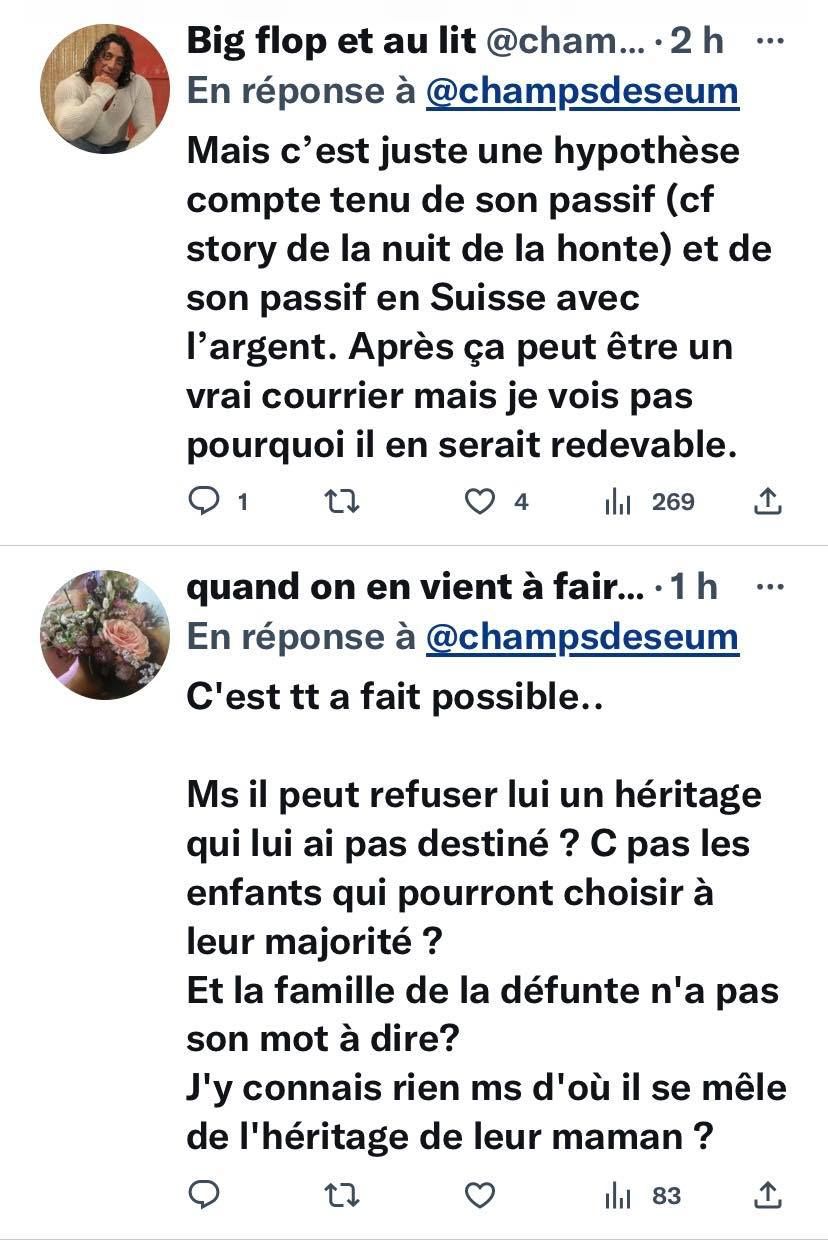Screen dimensions: 828x1243
Task: Reply to the 'C'est tt a fait possible' tweet
Action: click(204, 1194)
